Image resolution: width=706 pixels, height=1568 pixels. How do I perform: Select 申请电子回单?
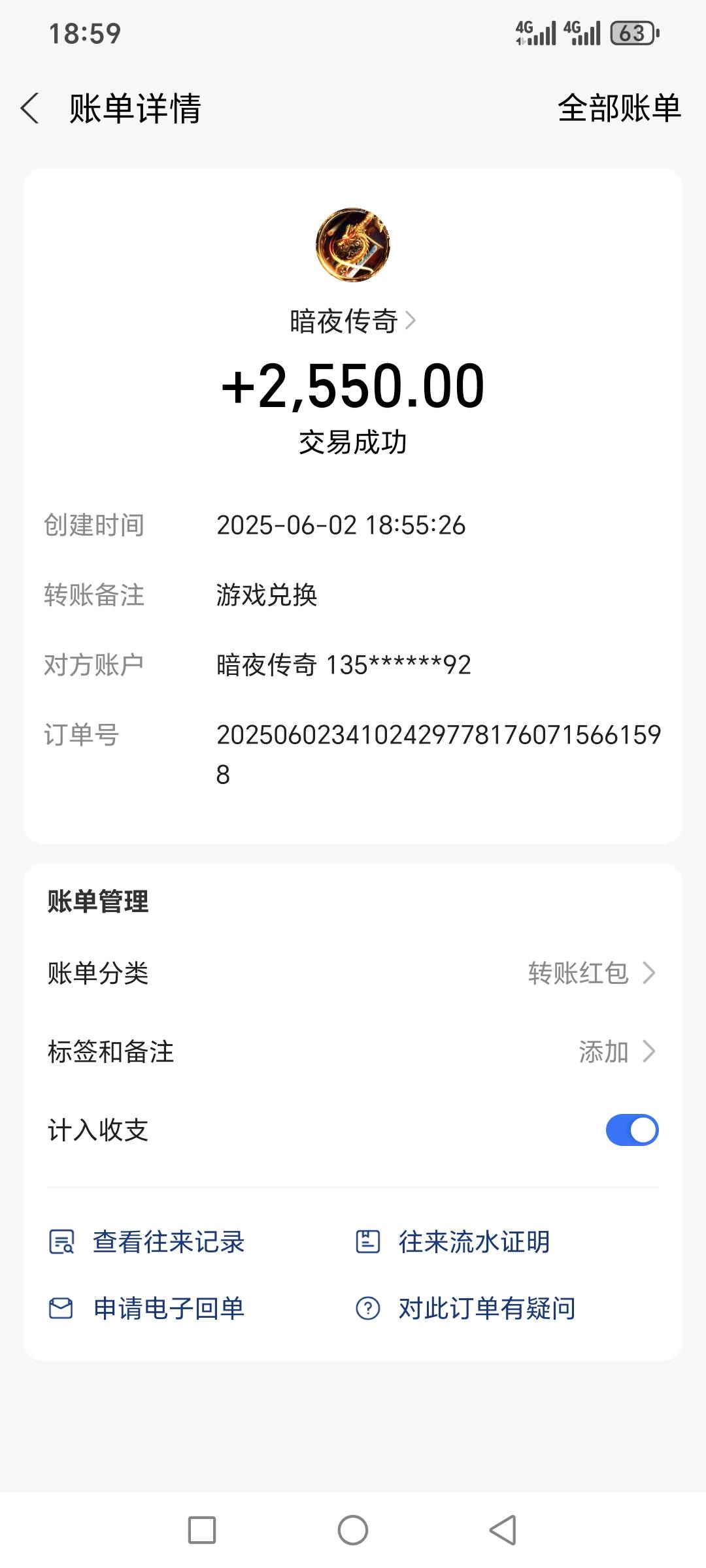[147, 1308]
